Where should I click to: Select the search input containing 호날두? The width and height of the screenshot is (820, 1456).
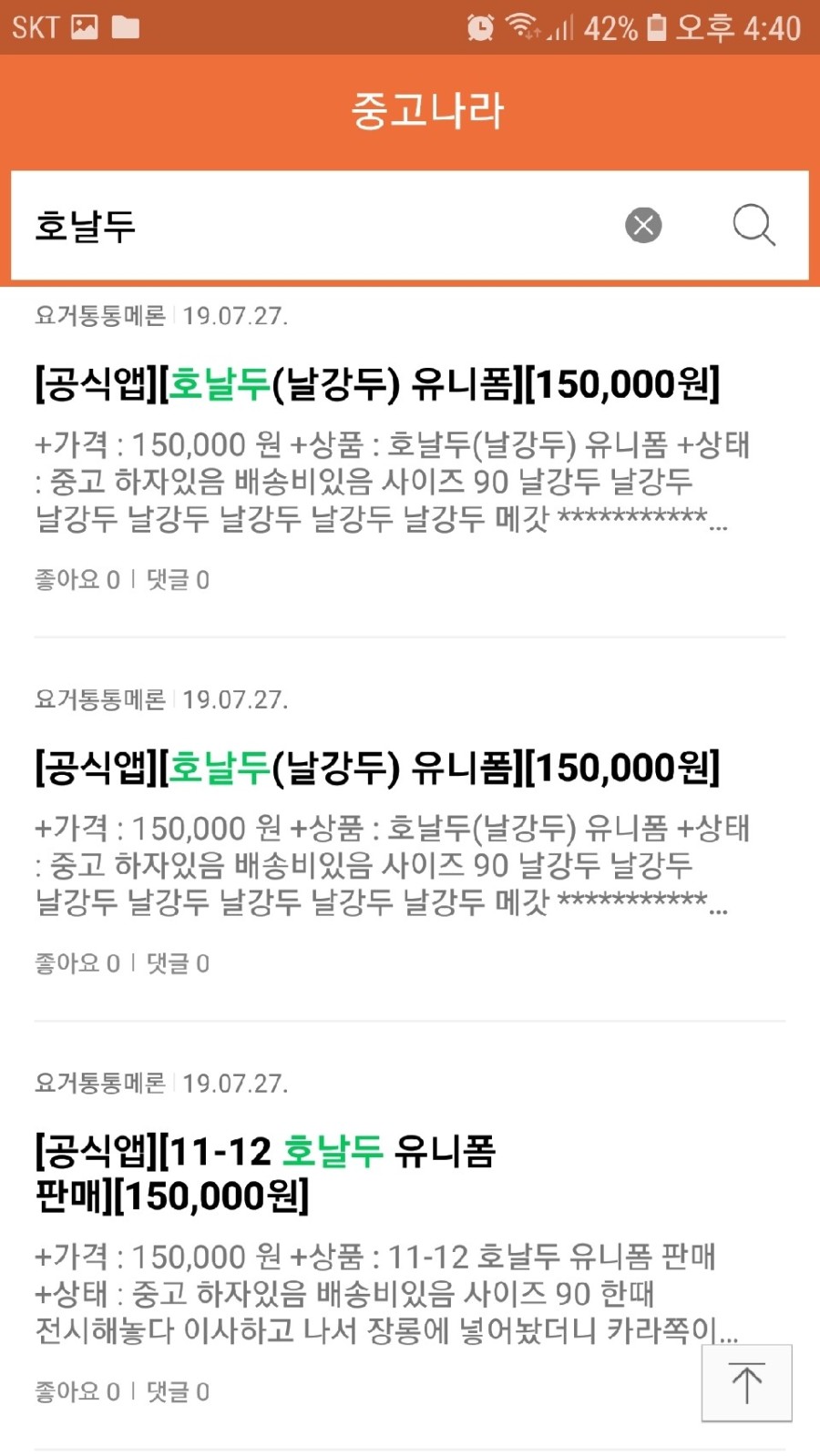(273, 225)
